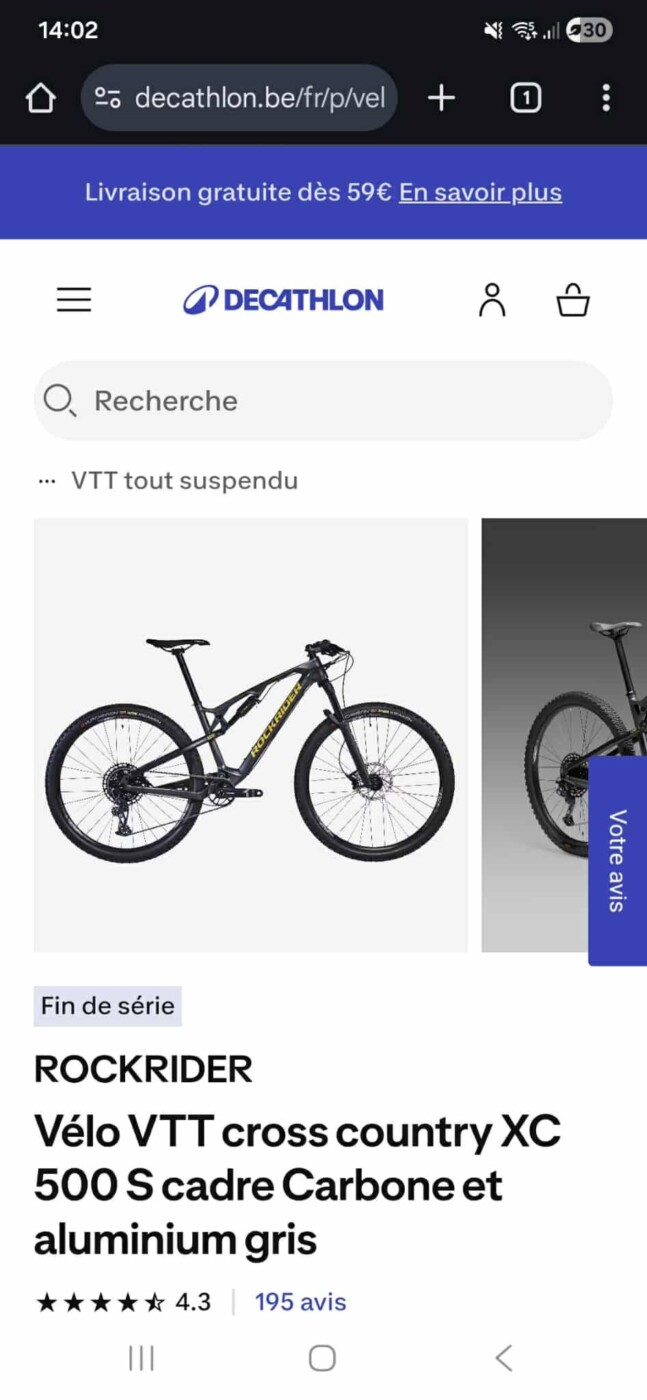Tap the Recherche search field
This screenshot has height=1400, width=647.
322,401
